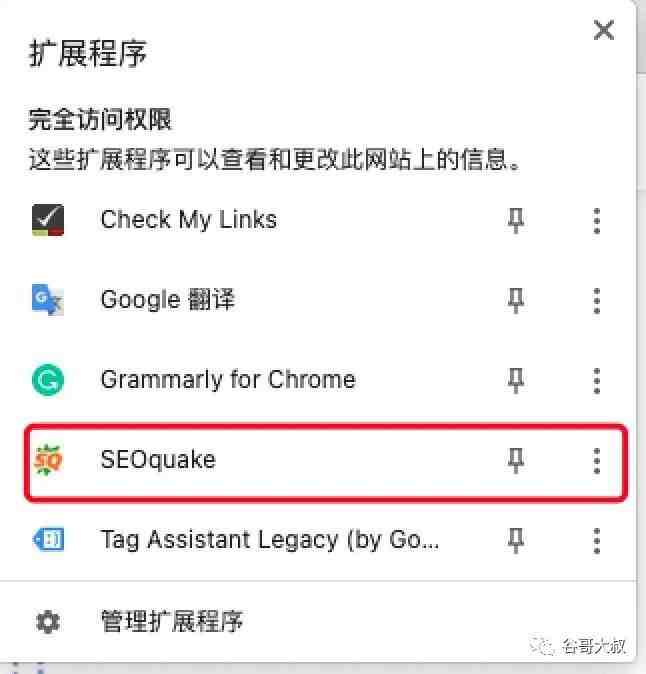646x674 pixels.
Task: Open more options for Grammarly for Chrome
Action: (x=597, y=380)
